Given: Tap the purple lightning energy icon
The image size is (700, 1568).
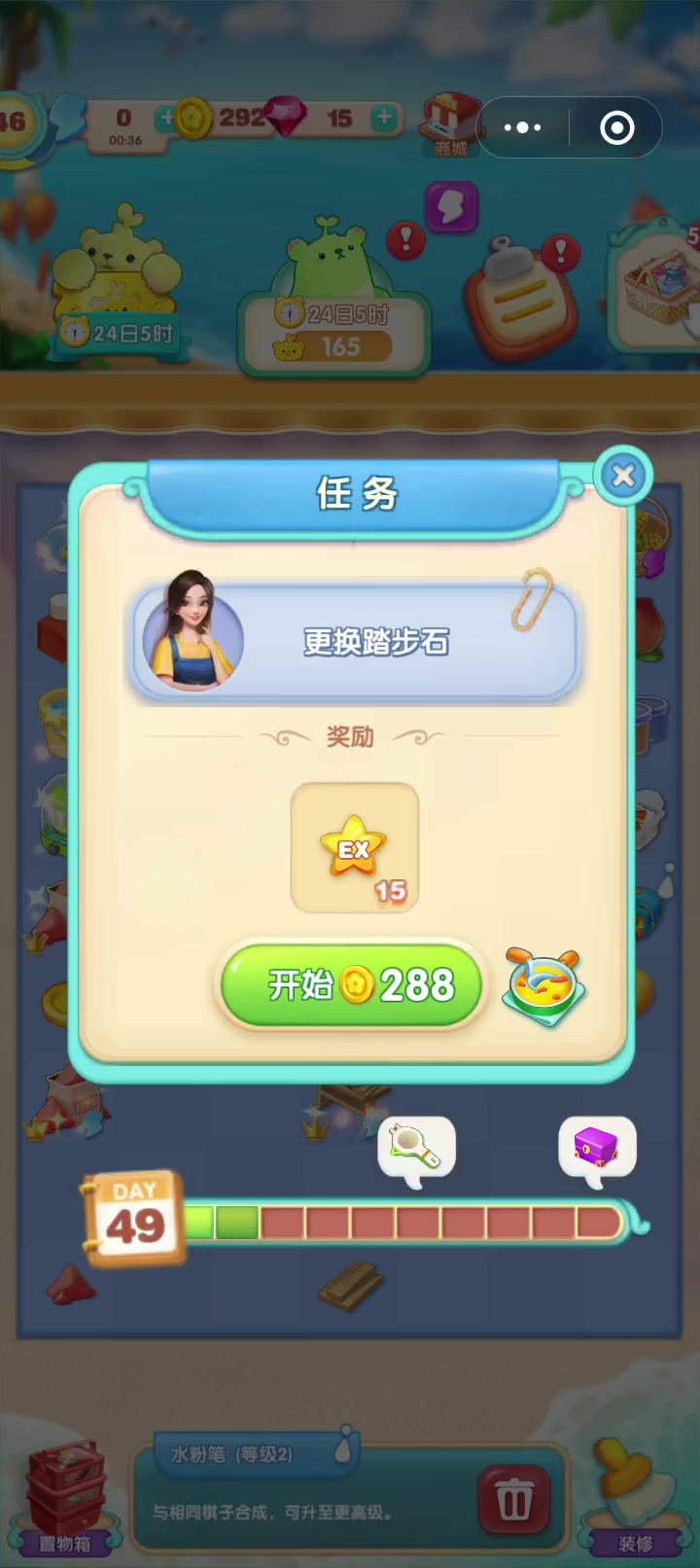Looking at the screenshot, I should [452, 207].
